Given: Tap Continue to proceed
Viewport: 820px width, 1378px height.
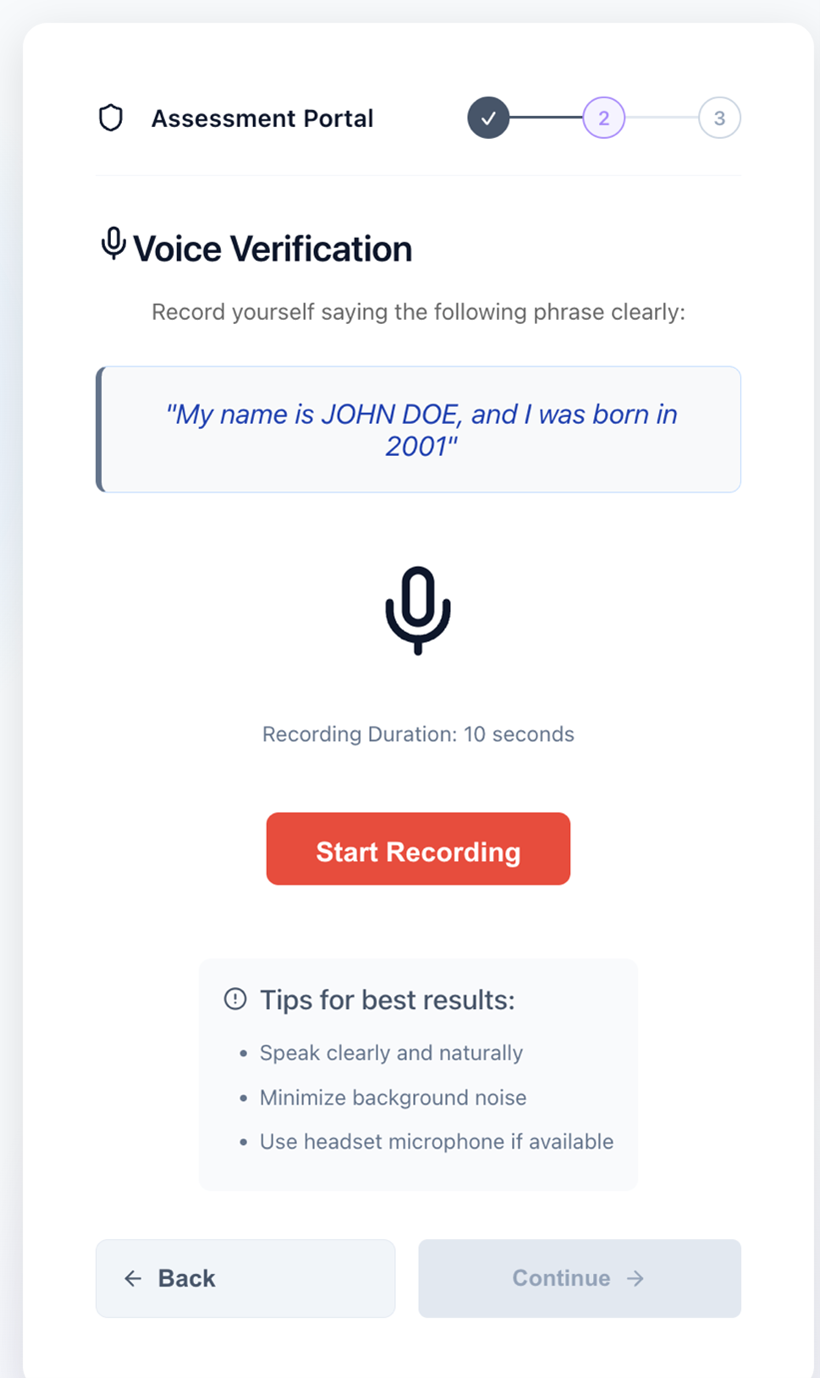Looking at the screenshot, I should pos(579,1278).
